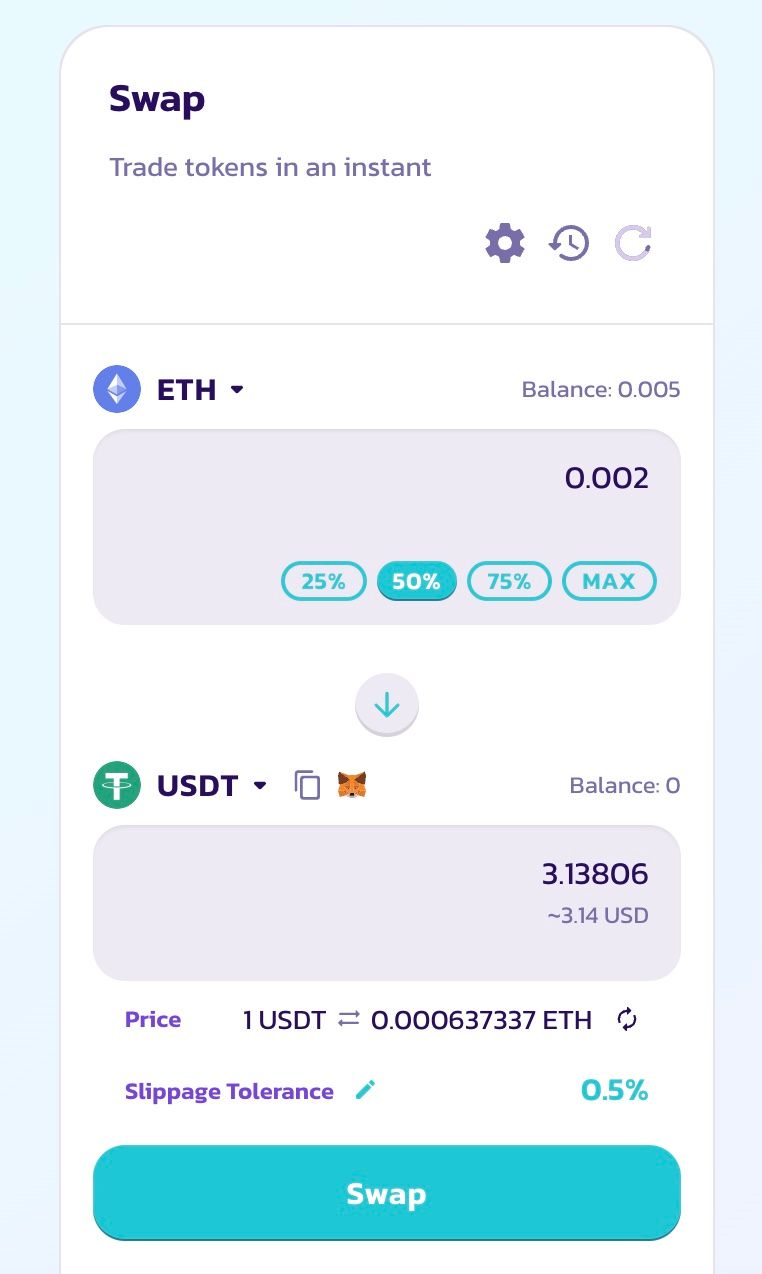Add USDT to MetaMask wallet
Screen dimensions: 762x1274
click(351, 785)
